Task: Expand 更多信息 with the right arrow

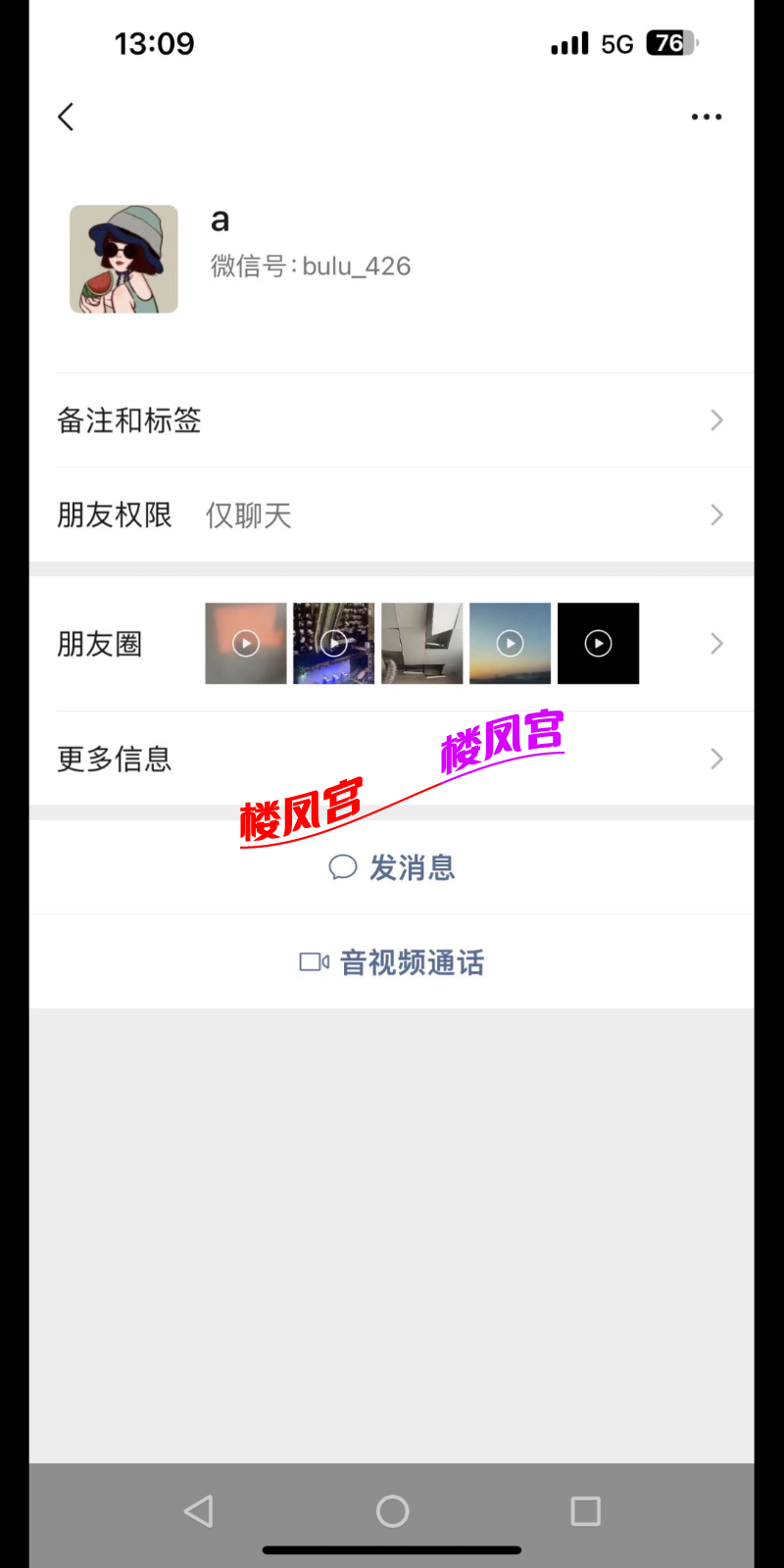Action: [x=716, y=758]
